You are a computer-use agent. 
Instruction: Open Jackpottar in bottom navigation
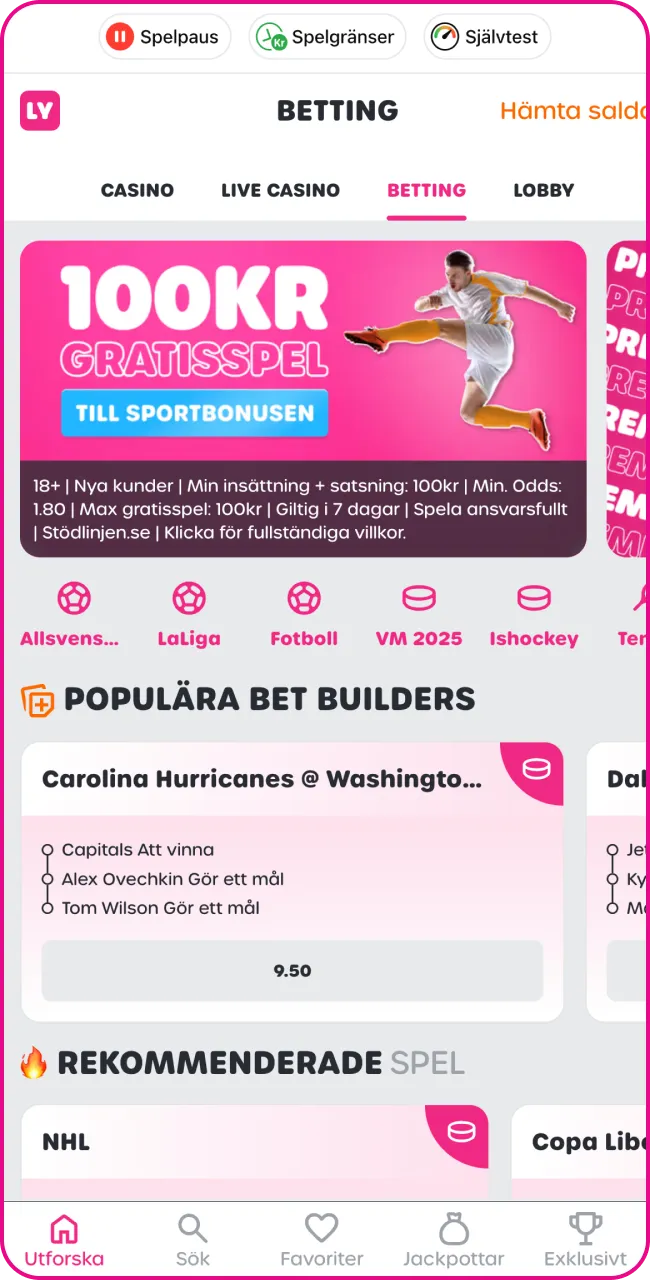point(454,1241)
